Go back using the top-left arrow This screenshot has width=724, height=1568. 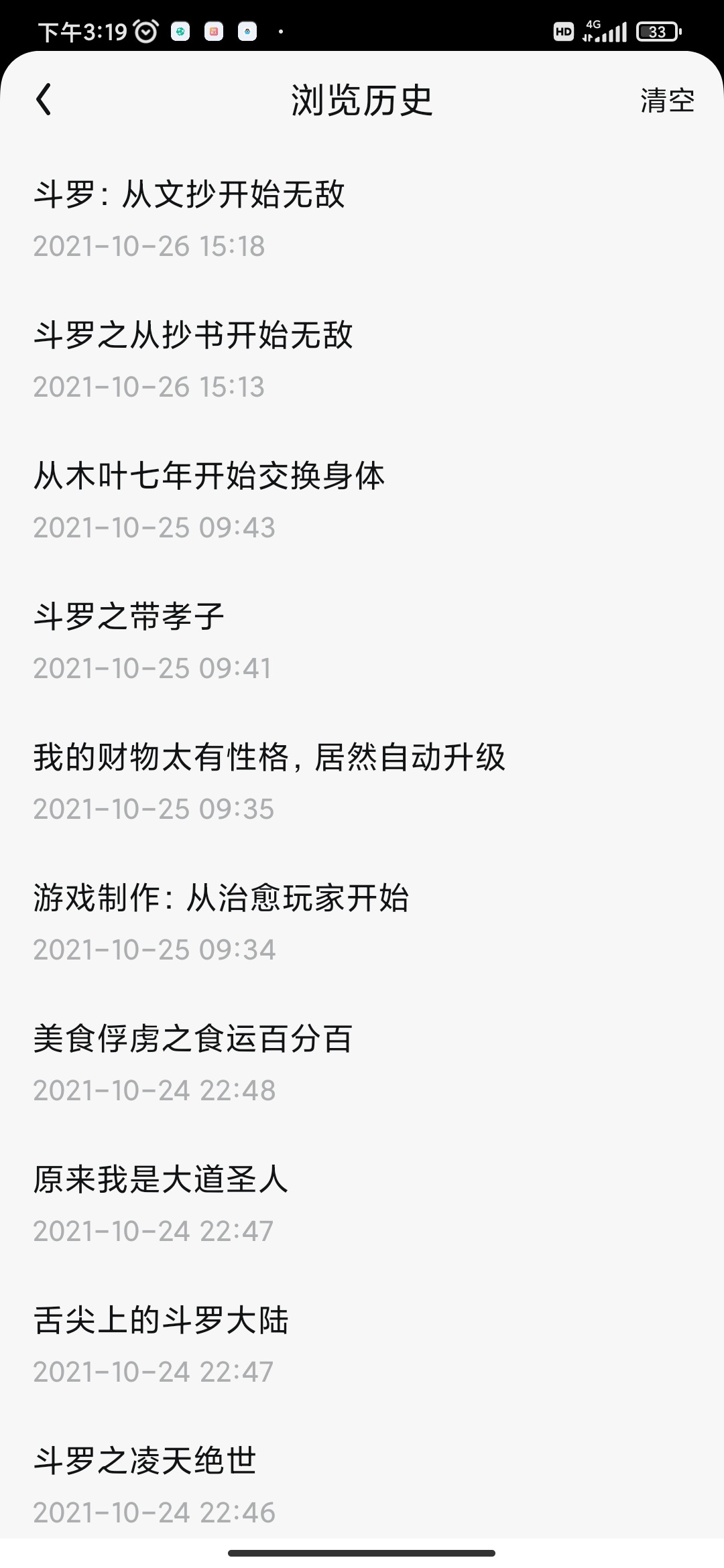tap(44, 100)
